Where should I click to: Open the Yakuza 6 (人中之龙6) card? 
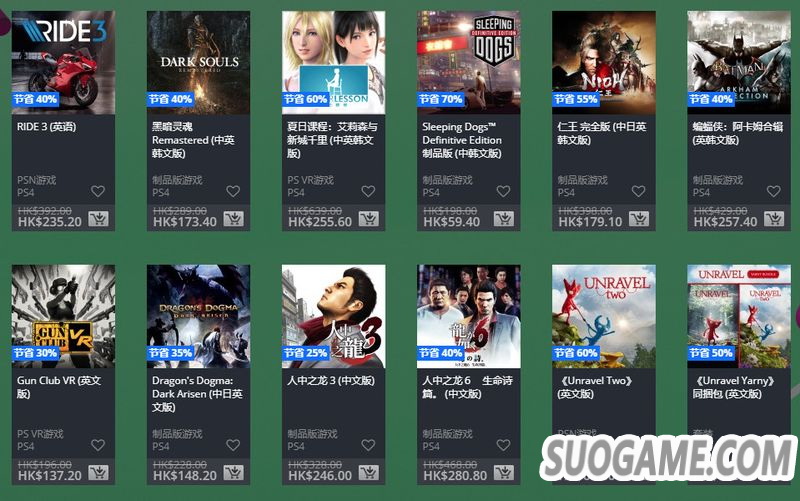coord(468,316)
